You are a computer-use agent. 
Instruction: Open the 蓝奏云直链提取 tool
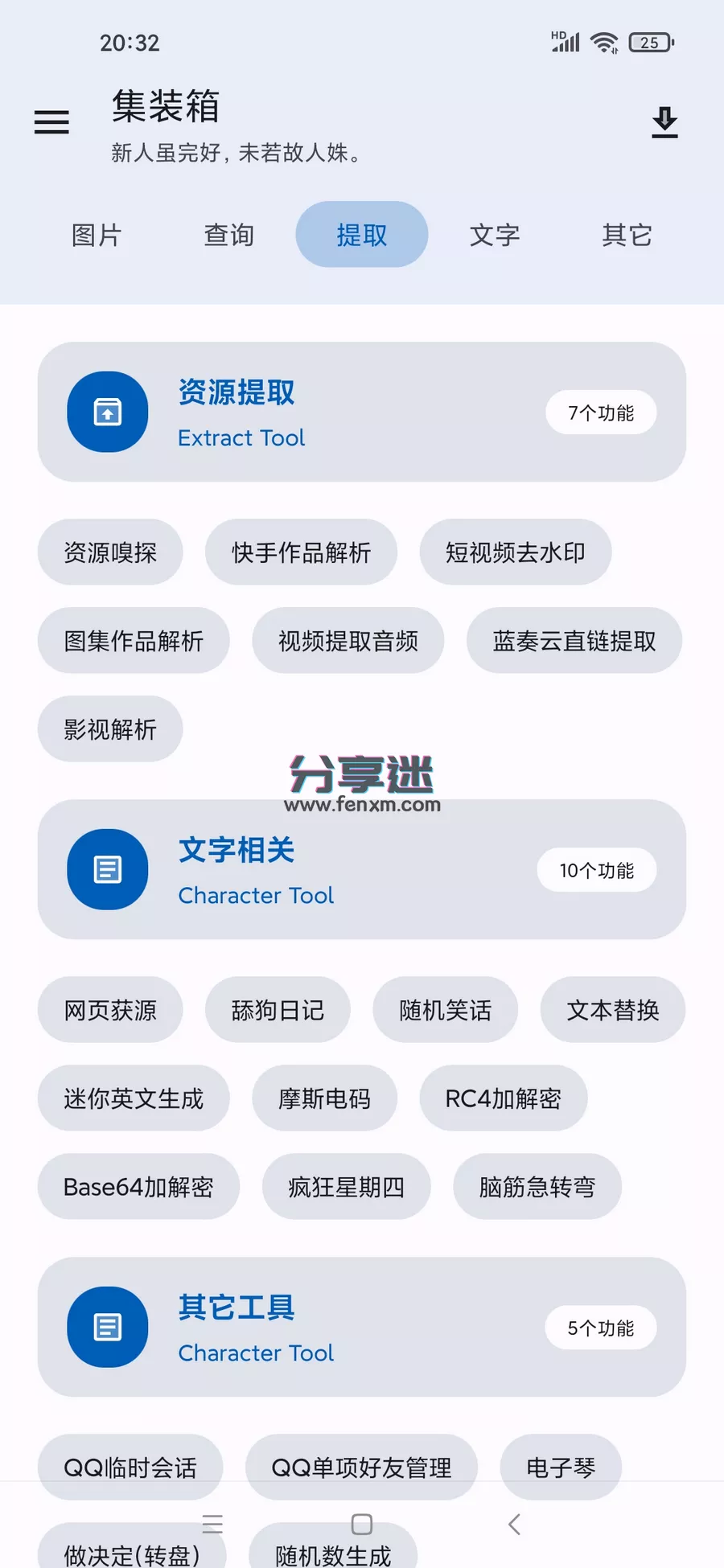tap(574, 641)
